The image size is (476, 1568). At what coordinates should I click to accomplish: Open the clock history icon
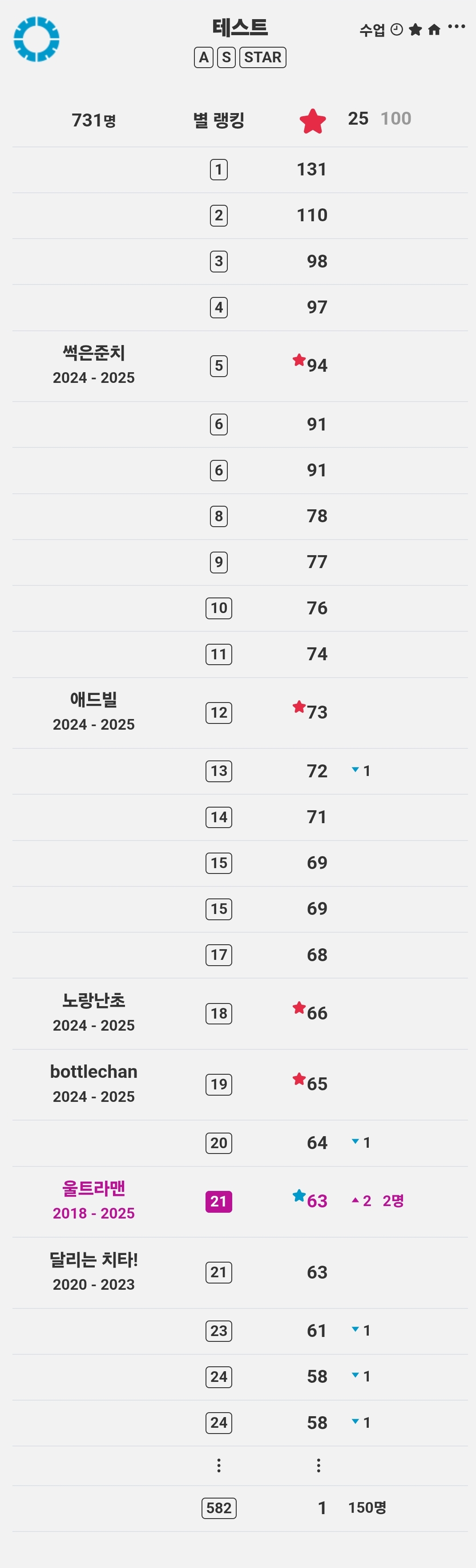tap(396, 29)
